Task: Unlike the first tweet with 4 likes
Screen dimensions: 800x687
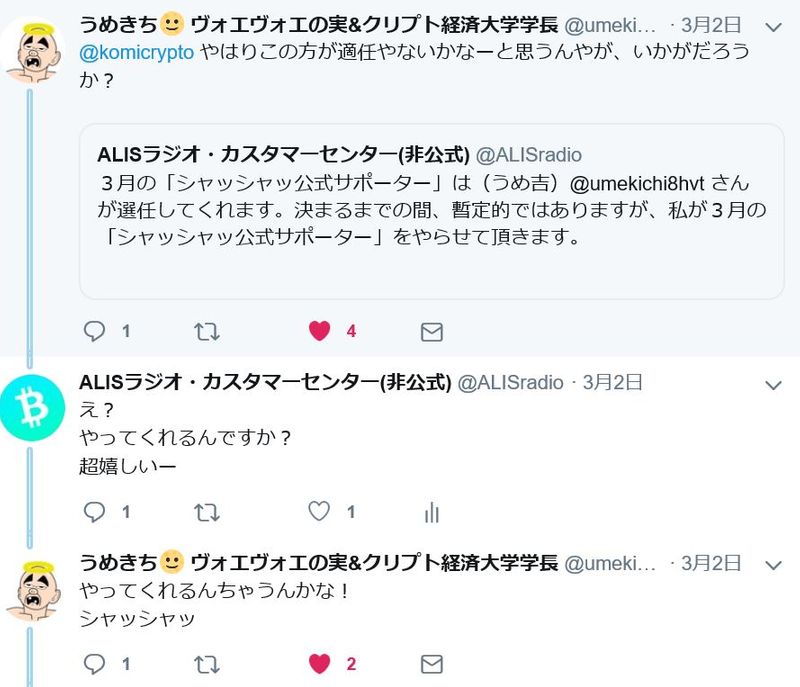Action: pyautogui.click(x=319, y=331)
